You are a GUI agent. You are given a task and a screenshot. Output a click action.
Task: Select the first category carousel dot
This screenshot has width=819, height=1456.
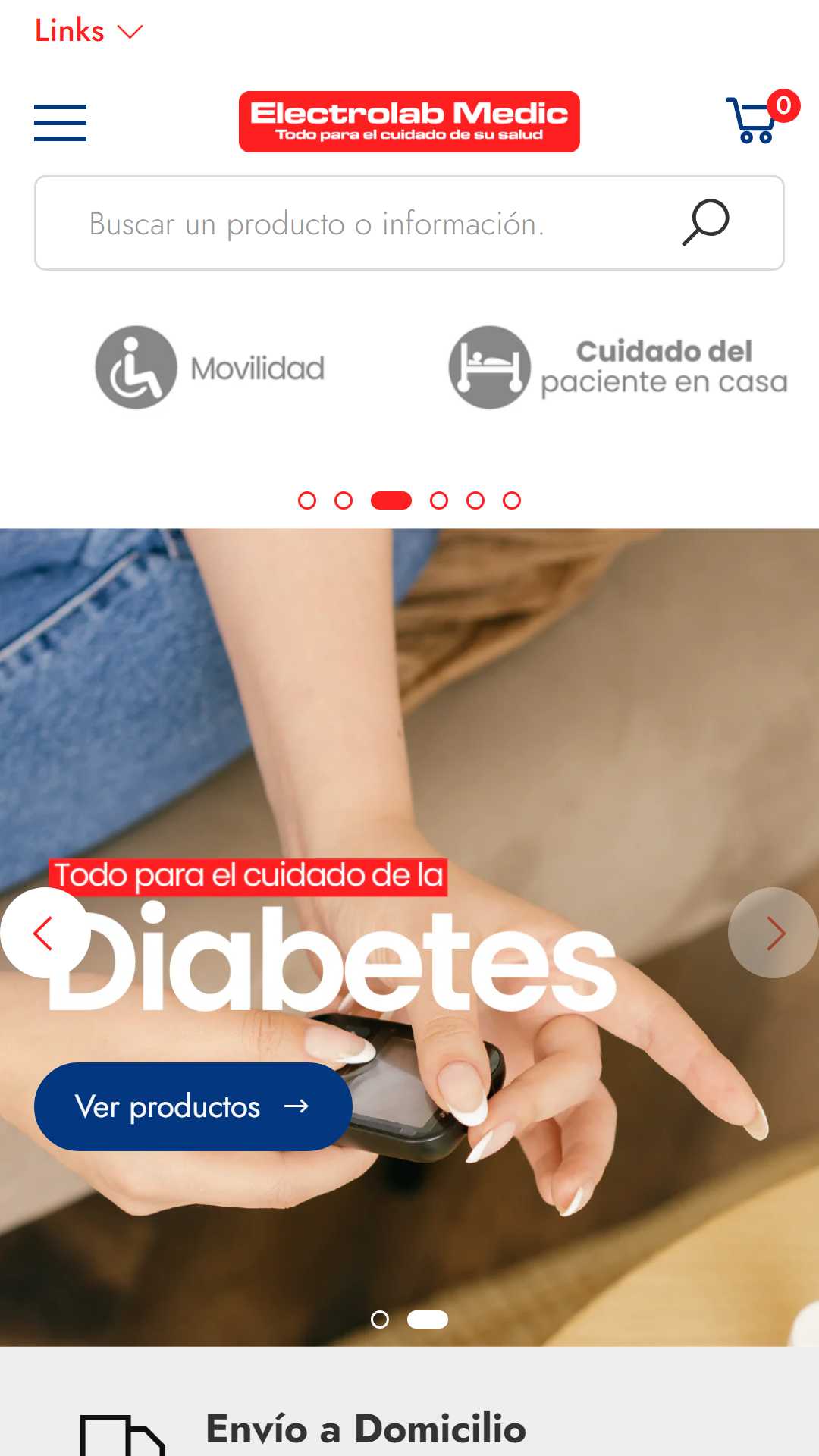point(307,500)
